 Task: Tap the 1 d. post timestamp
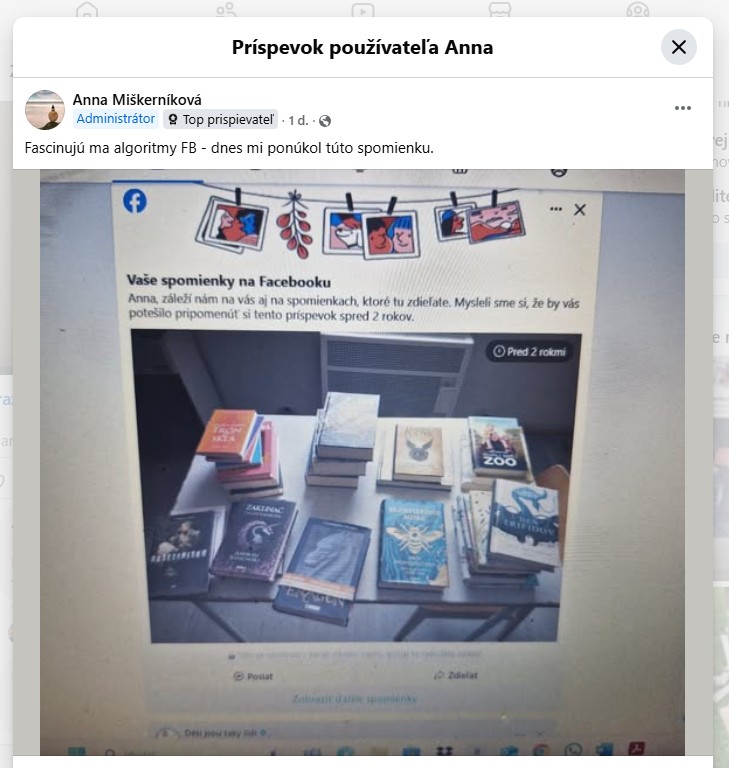click(298, 120)
